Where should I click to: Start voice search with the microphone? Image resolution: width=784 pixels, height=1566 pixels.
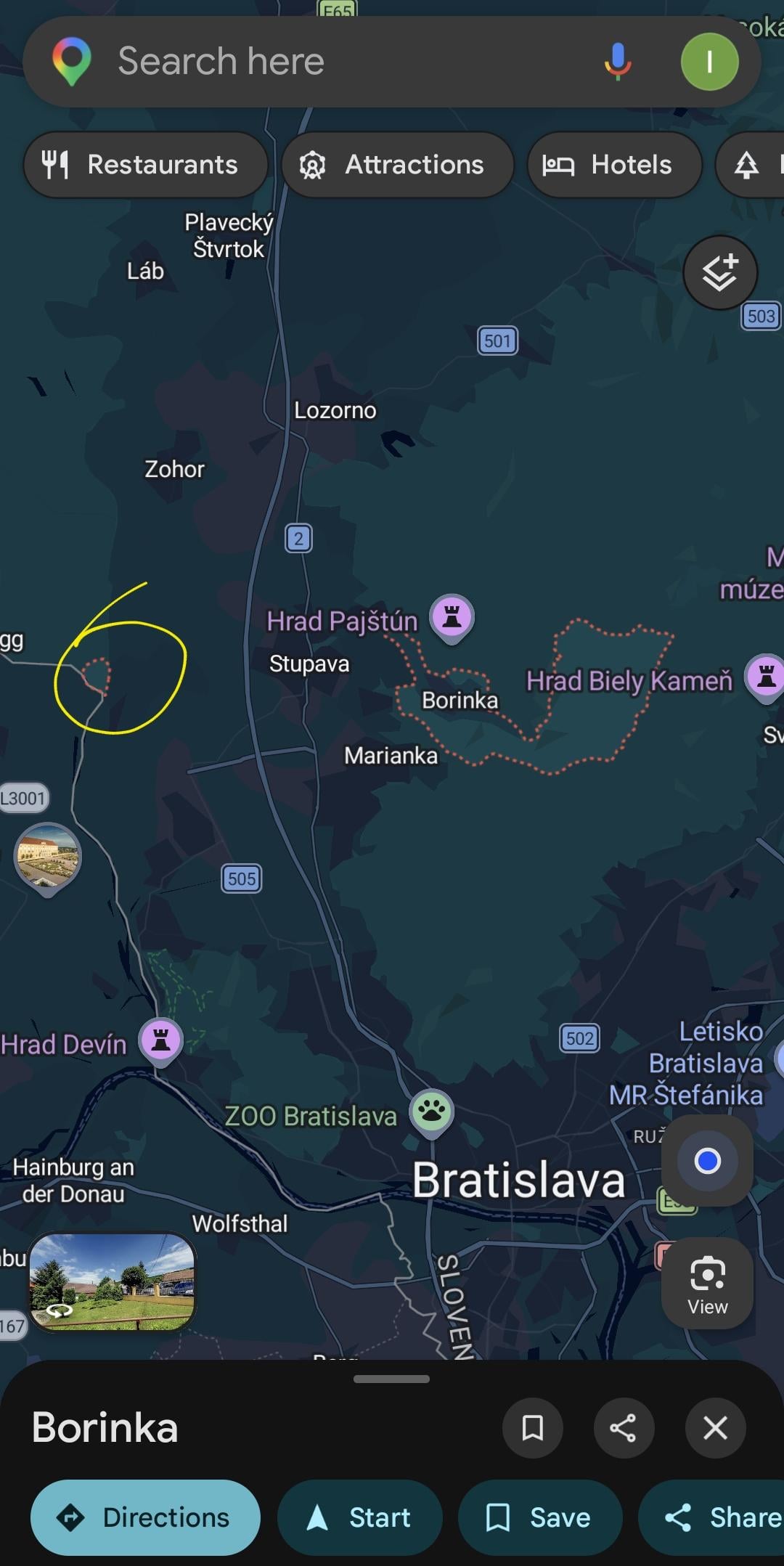(617, 62)
